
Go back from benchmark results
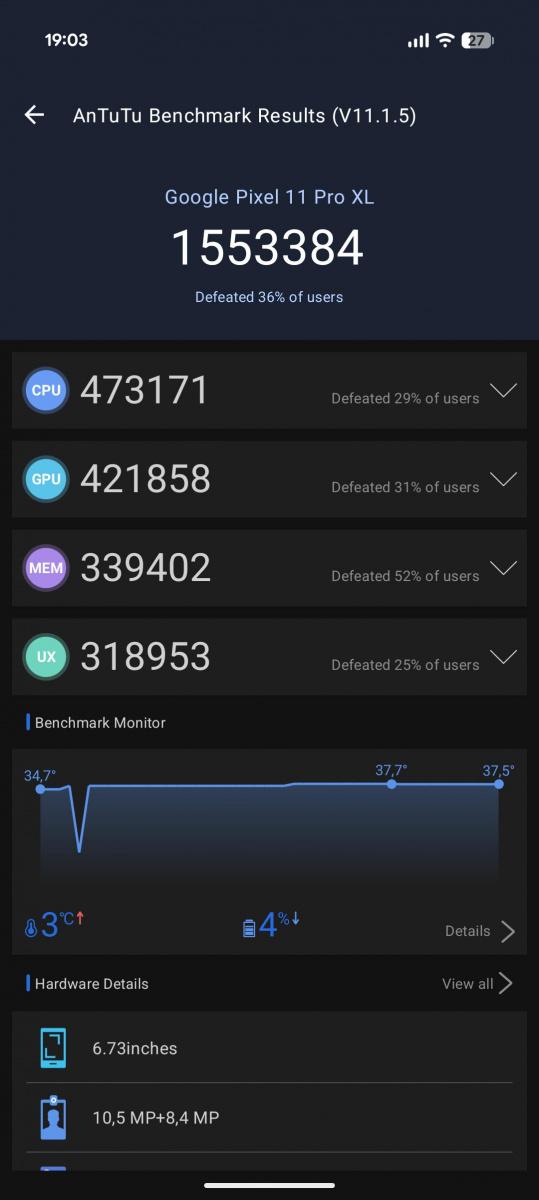pos(35,115)
